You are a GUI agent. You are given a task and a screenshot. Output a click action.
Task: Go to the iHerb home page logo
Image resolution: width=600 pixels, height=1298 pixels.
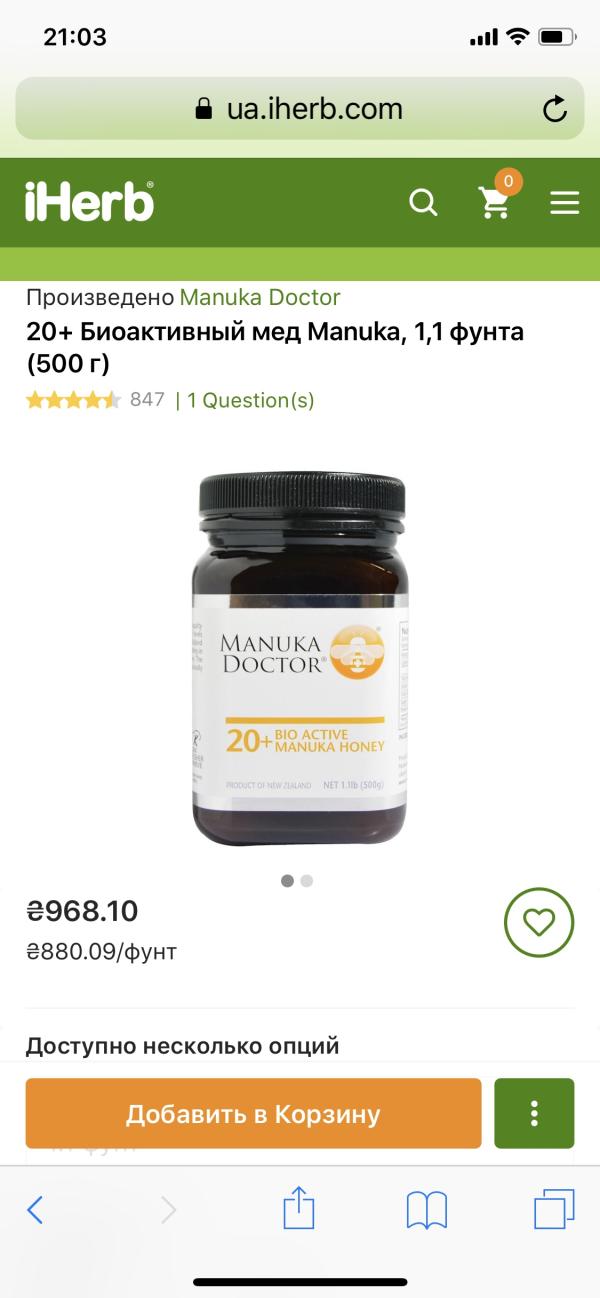click(90, 202)
